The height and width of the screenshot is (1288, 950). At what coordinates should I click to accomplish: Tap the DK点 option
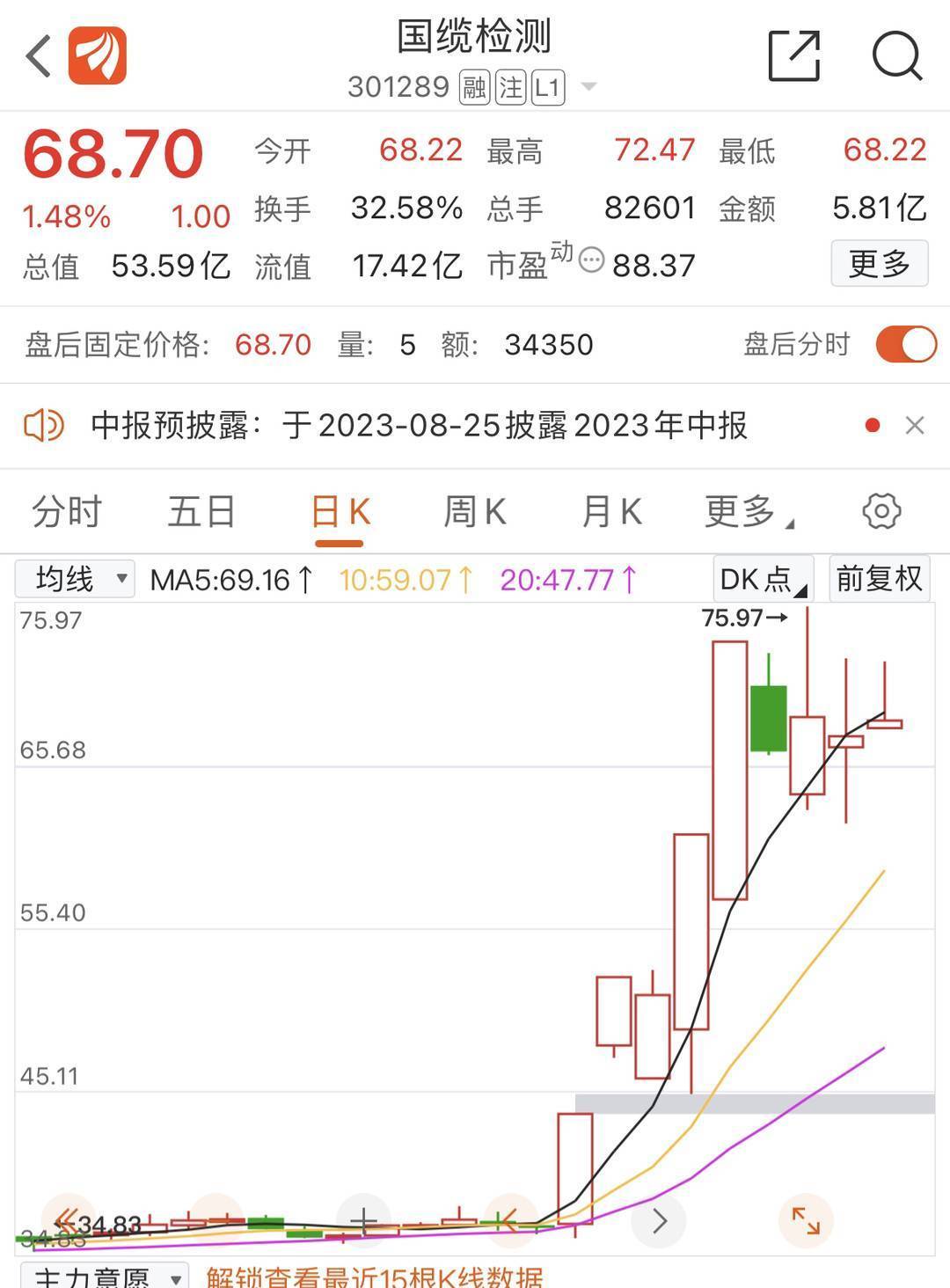(x=763, y=579)
